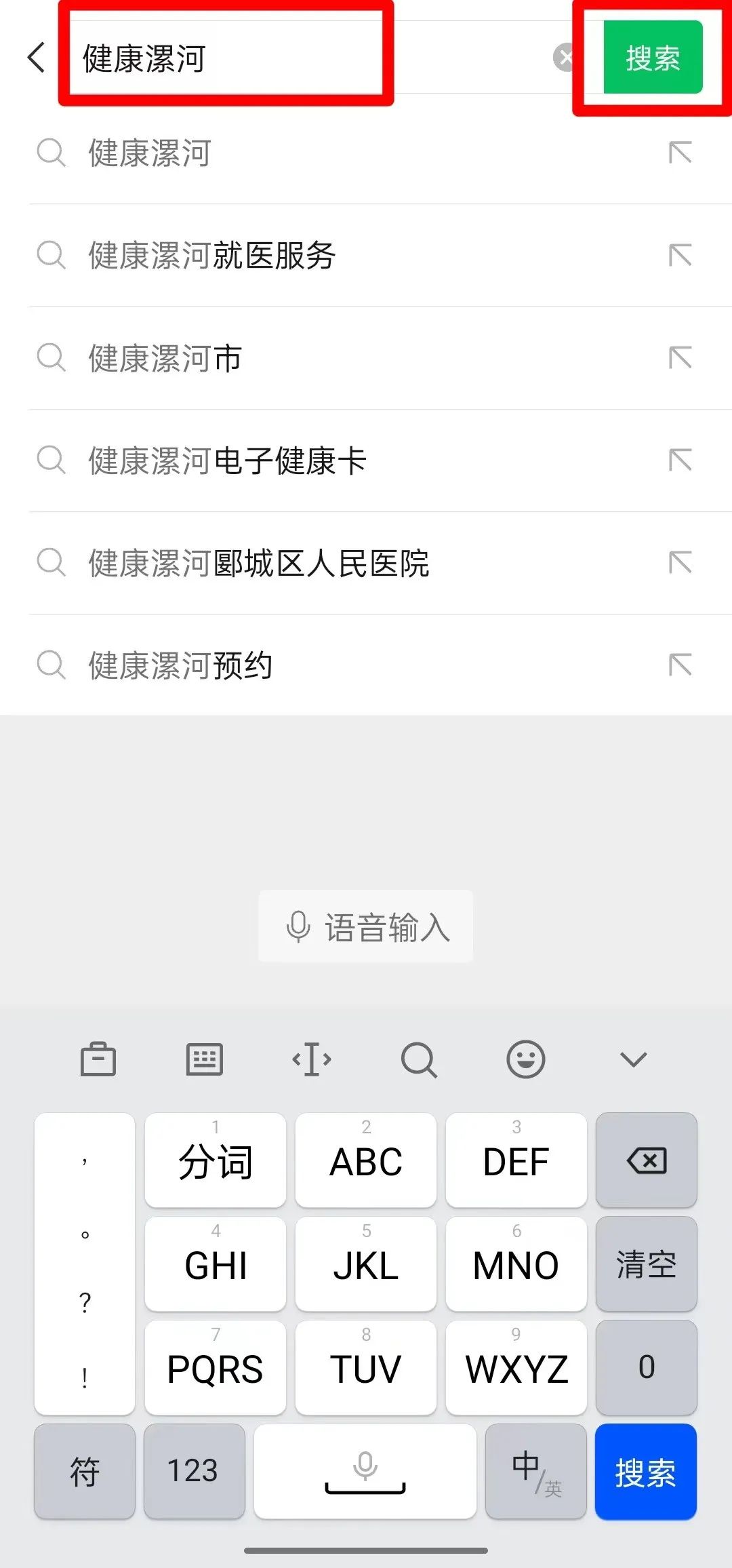Image resolution: width=732 pixels, height=1568 pixels.
Task: Fill the search box using 健康漯河预约 arrow
Action: [680, 665]
